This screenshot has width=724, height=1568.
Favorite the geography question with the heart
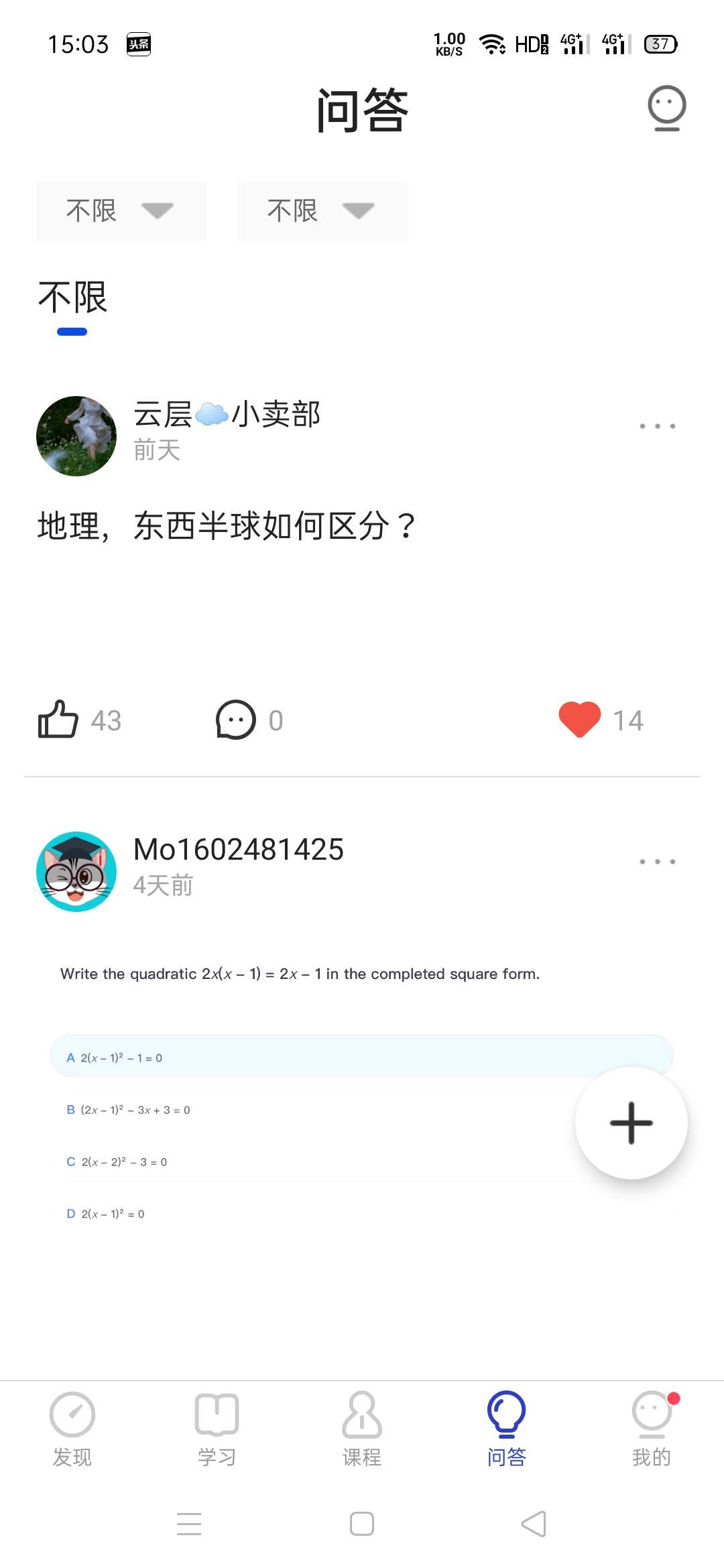(x=580, y=720)
